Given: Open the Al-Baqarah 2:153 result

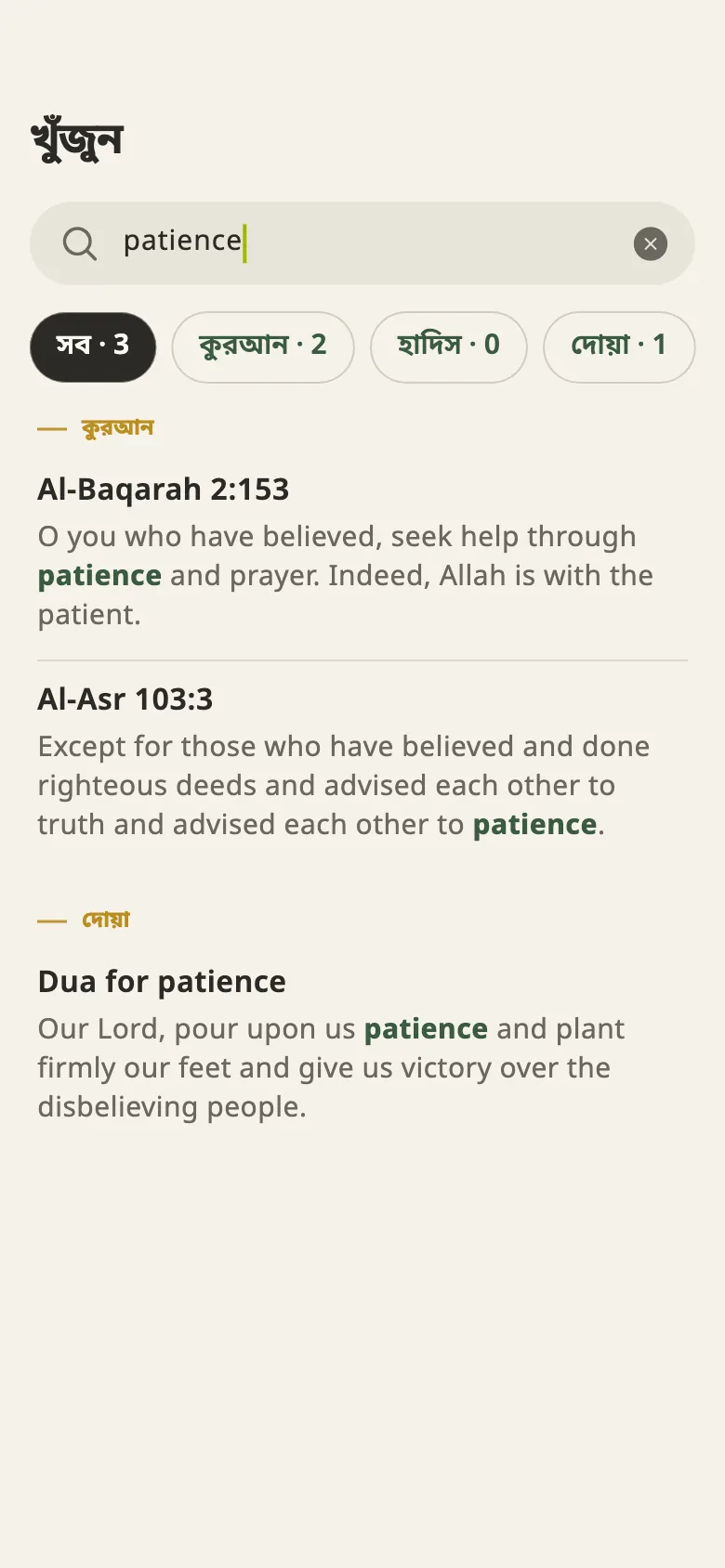Looking at the screenshot, I should [362, 551].
